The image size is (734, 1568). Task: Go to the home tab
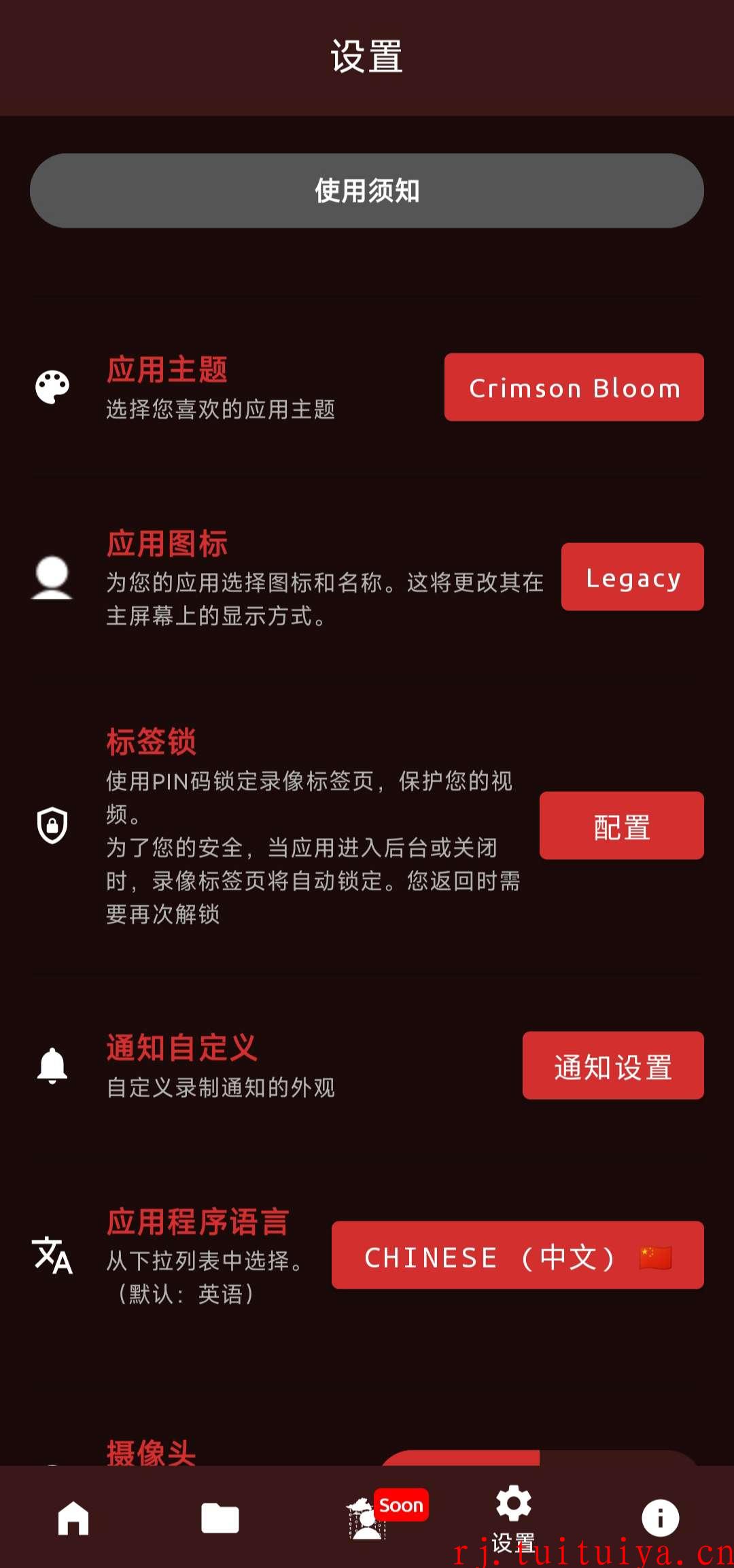[73, 1518]
